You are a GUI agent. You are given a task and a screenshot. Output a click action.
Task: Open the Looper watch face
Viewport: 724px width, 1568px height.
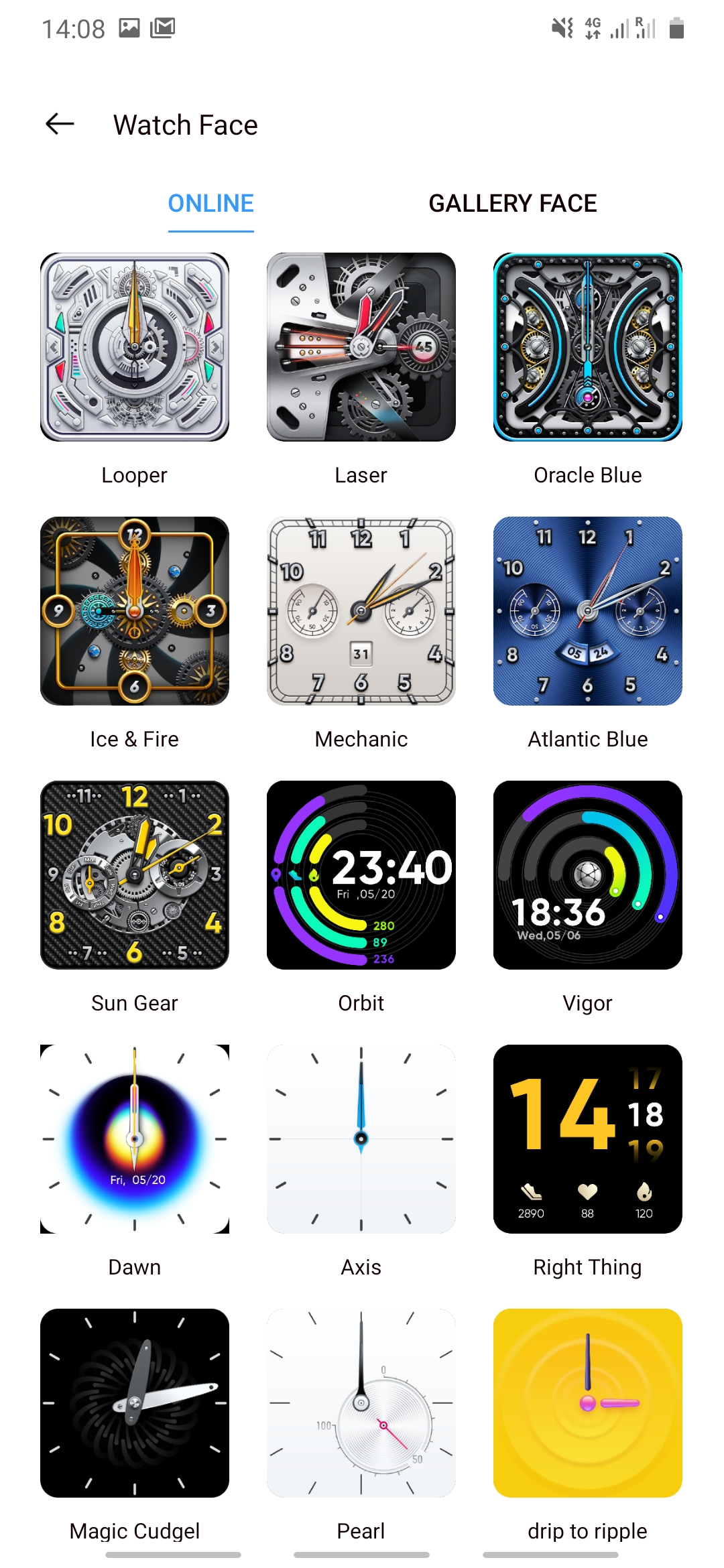tap(135, 347)
